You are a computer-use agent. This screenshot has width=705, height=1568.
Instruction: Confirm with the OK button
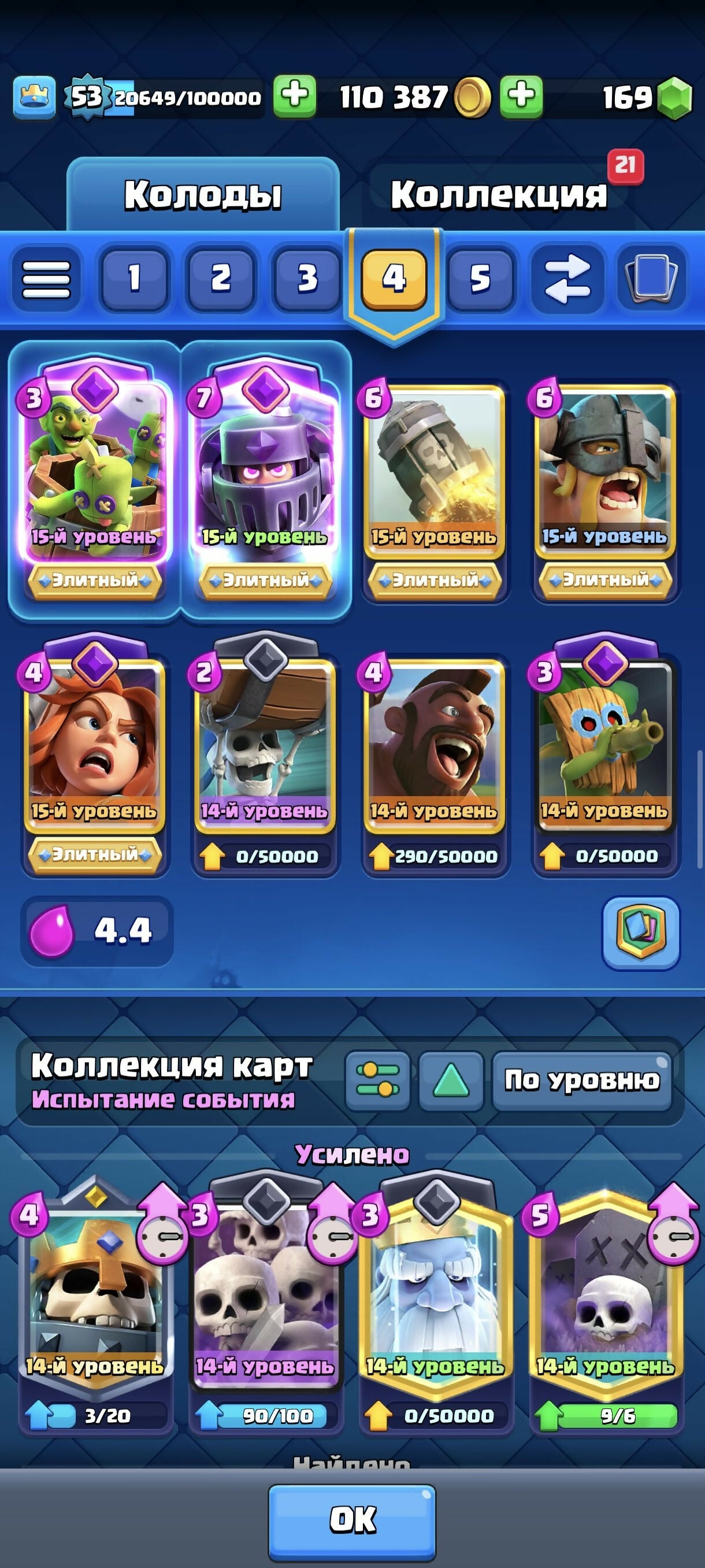[352, 1519]
